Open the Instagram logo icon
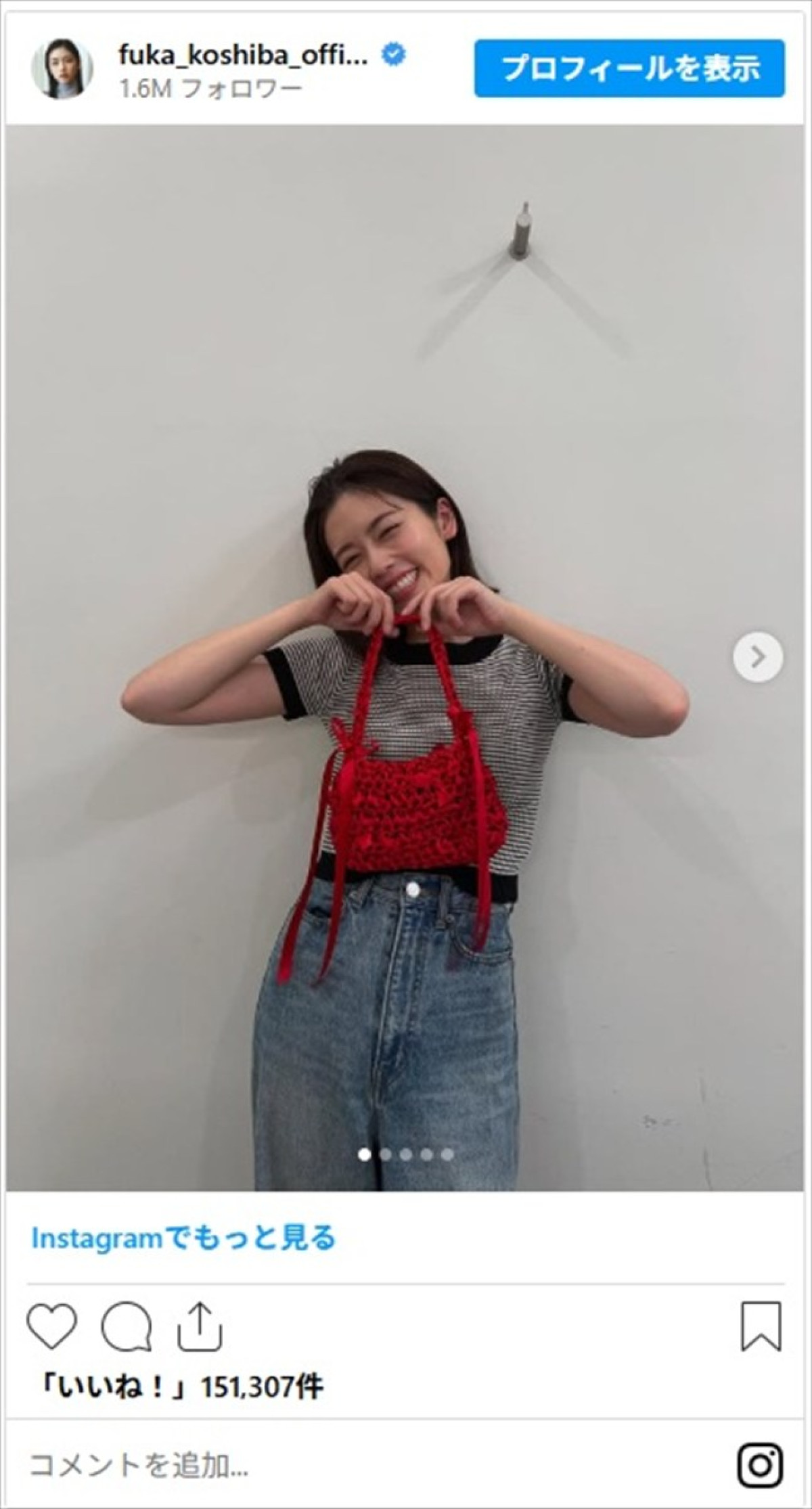The height and width of the screenshot is (1509, 812). point(761,1465)
